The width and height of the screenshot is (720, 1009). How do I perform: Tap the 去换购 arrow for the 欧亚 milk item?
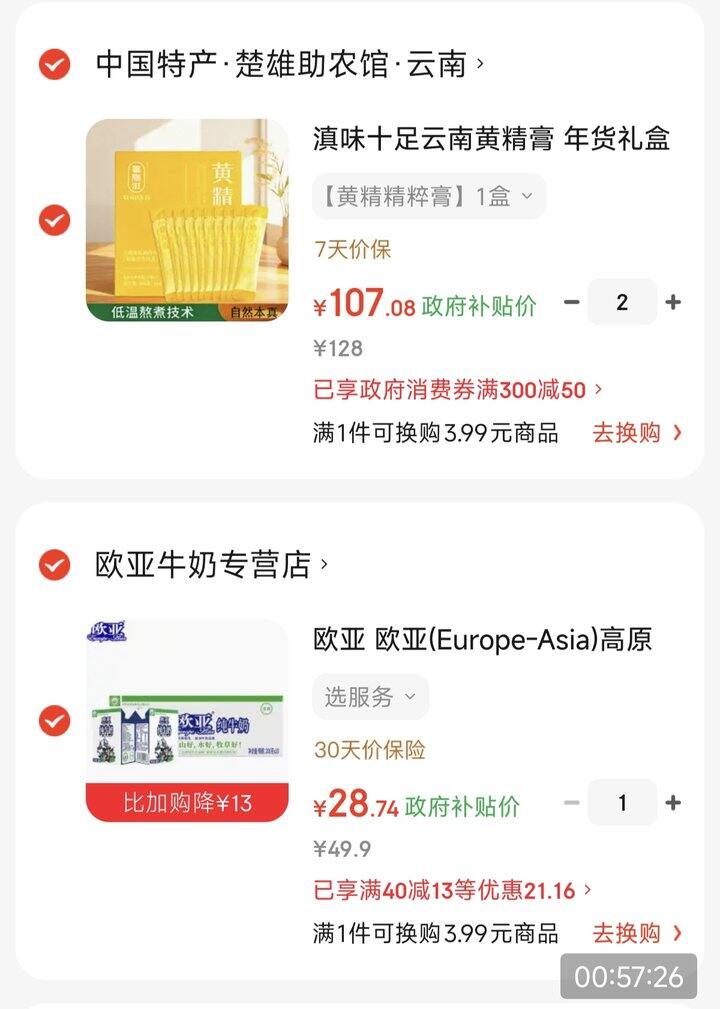click(x=637, y=932)
